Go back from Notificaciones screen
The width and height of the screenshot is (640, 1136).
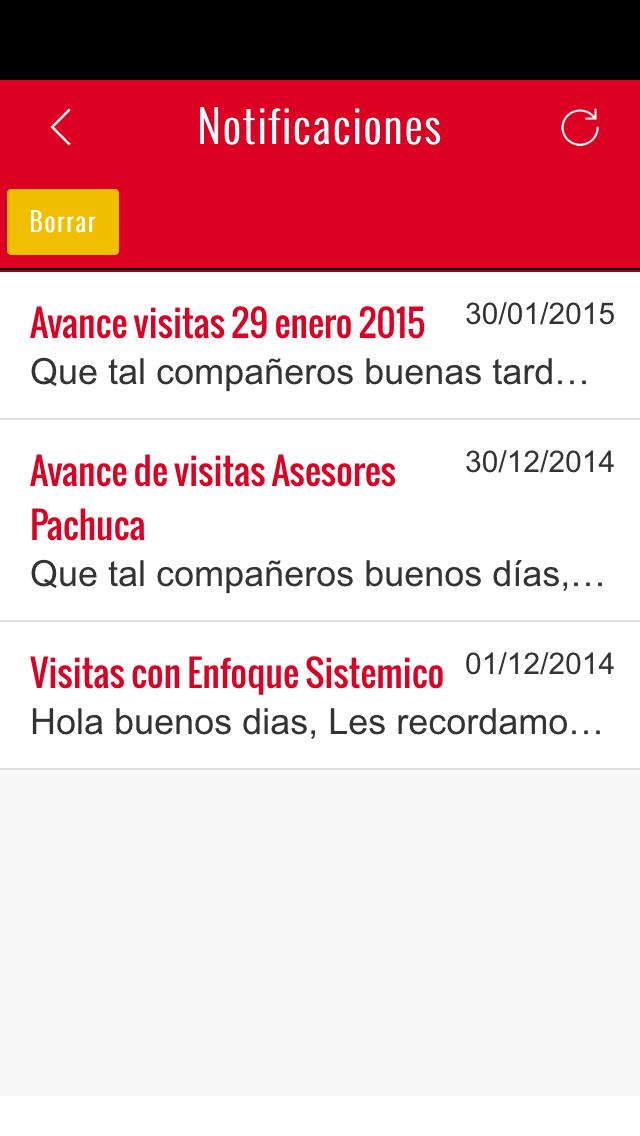(61, 127)
